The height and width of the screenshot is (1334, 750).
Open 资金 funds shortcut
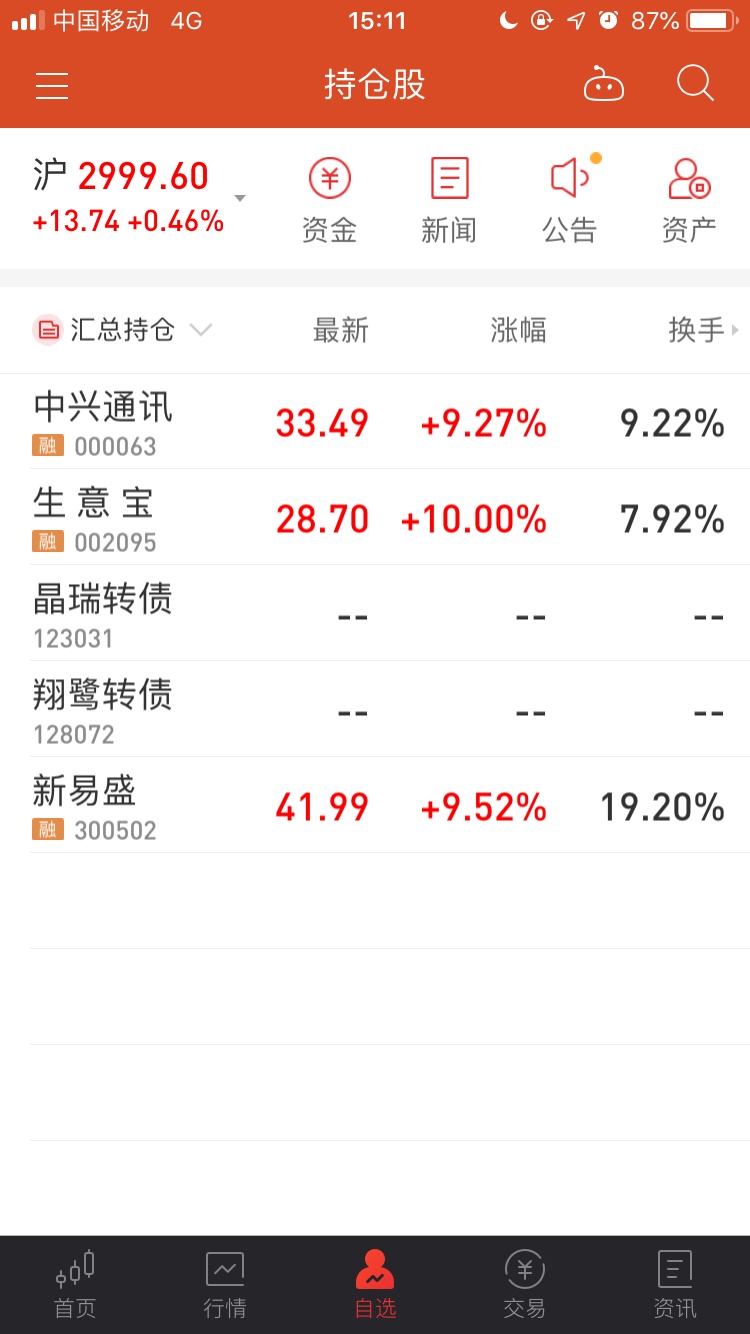pyautogui.click(x=329, y=201)
